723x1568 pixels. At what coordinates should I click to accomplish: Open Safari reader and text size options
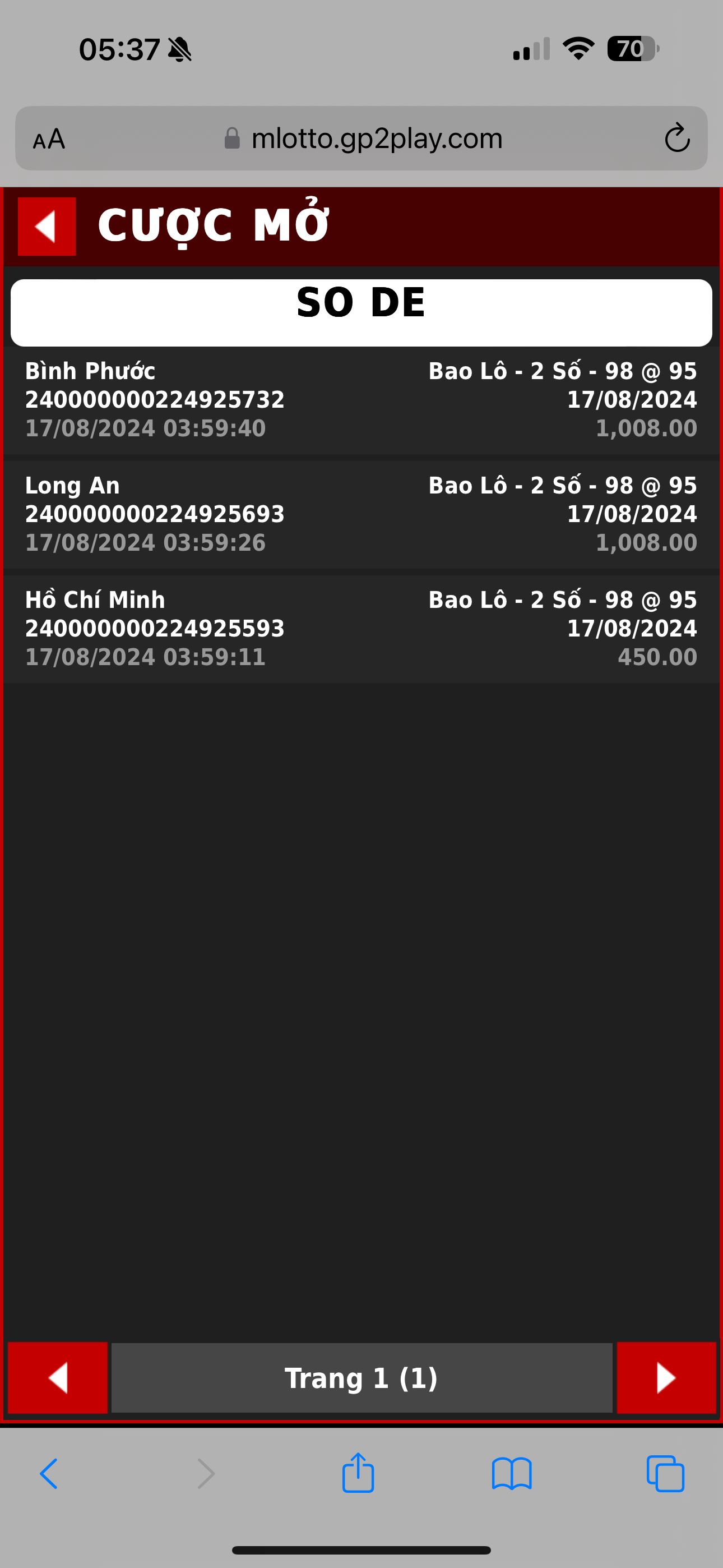click(49, 139)
